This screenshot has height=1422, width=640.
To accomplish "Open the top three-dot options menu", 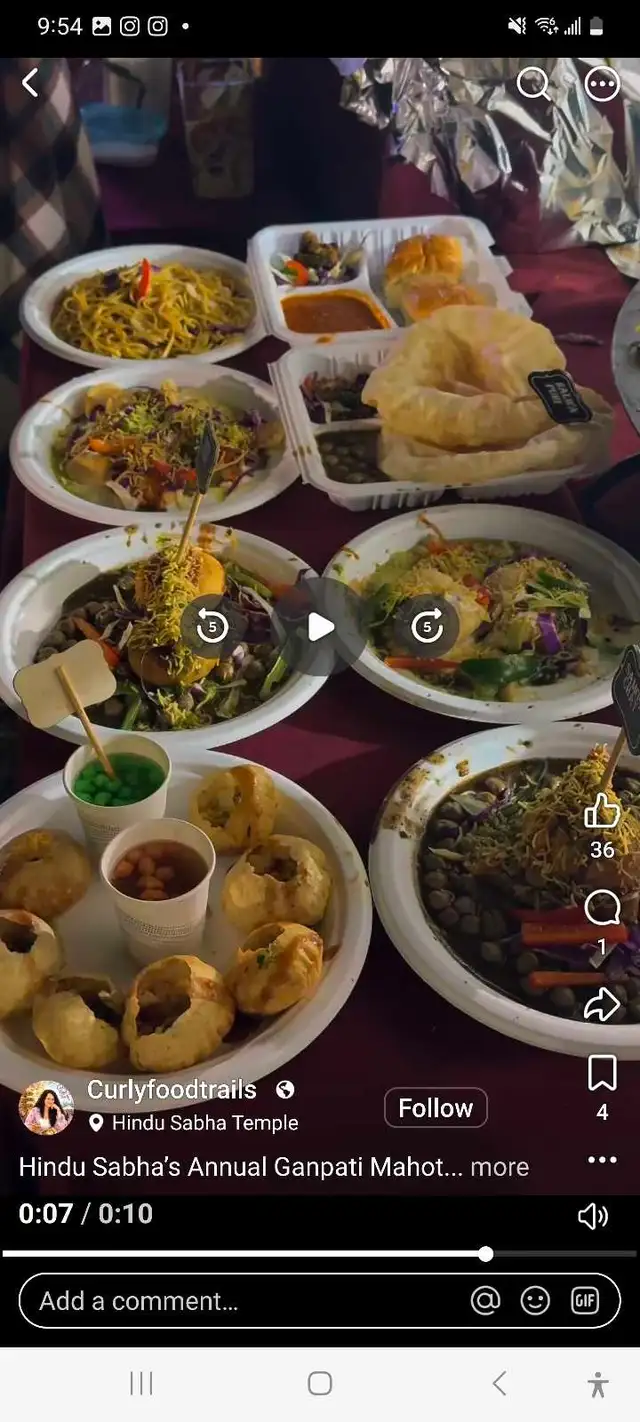I will coord(602,84).
